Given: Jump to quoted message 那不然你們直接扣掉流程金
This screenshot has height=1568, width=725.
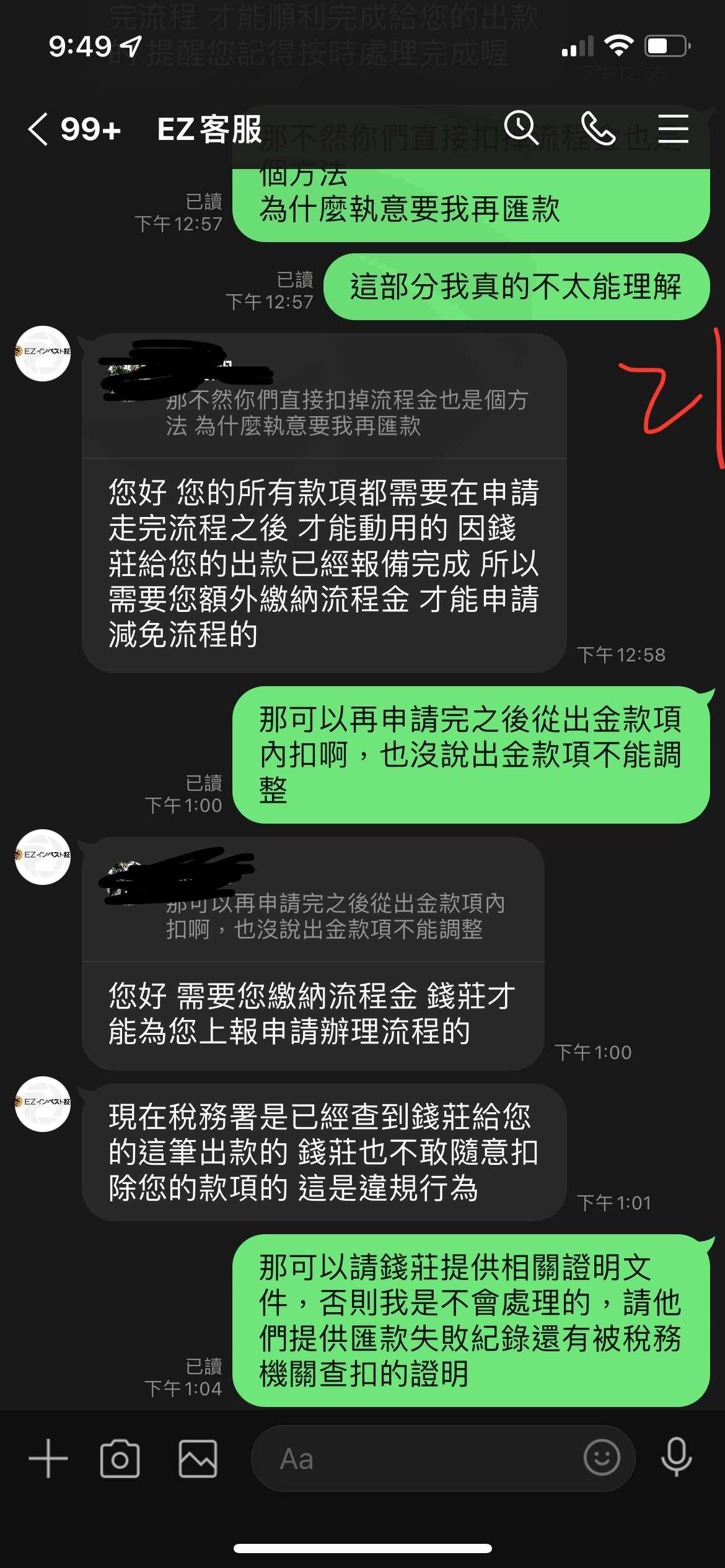Looking at the screenshot, I should [324, 396].
